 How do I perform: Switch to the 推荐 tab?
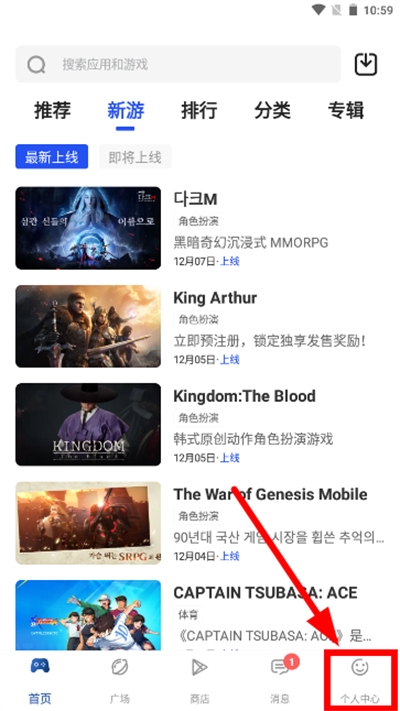pyautogui.click(x=53, y=110)
